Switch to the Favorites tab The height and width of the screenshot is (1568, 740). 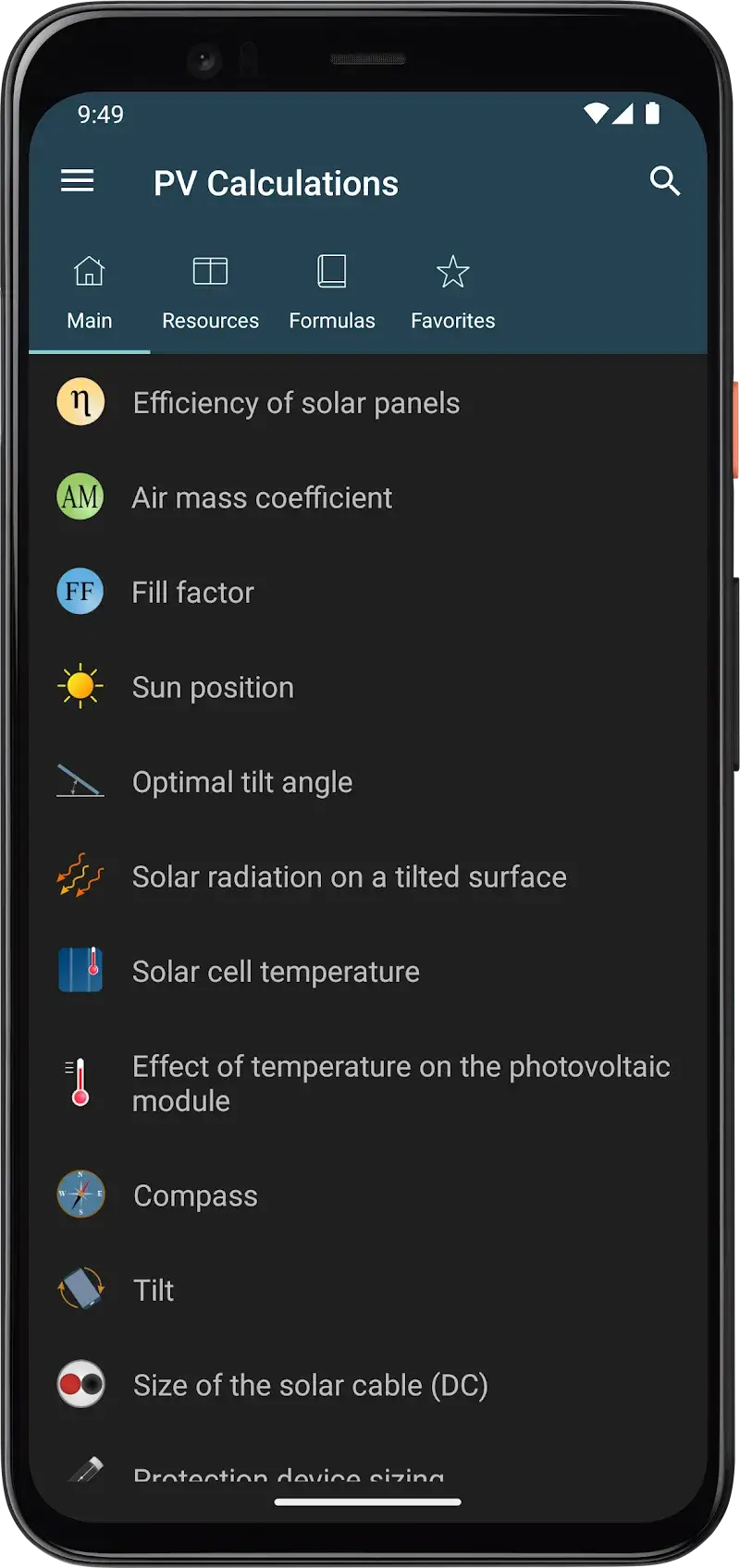(452, 291)
